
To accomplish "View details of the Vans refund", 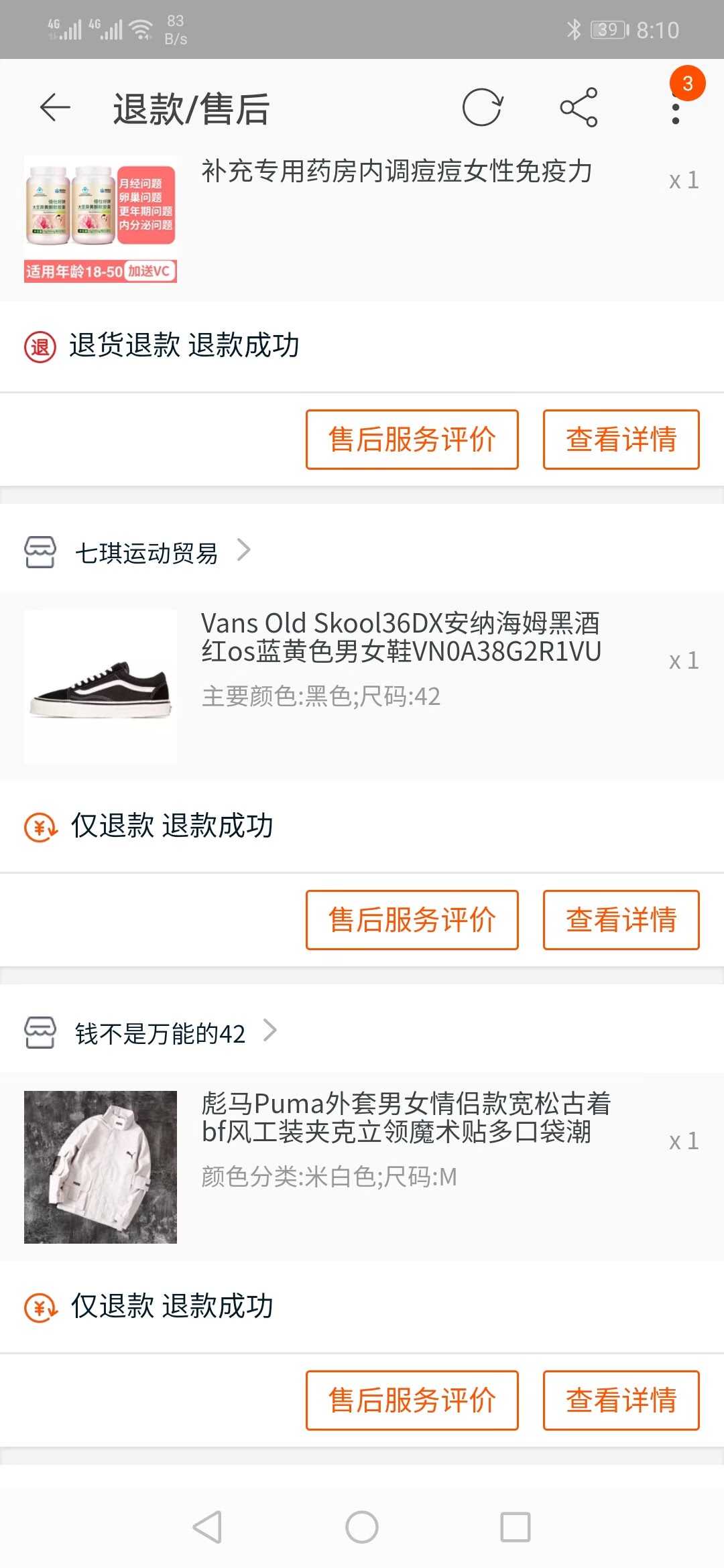I will [x=621, y=920].
